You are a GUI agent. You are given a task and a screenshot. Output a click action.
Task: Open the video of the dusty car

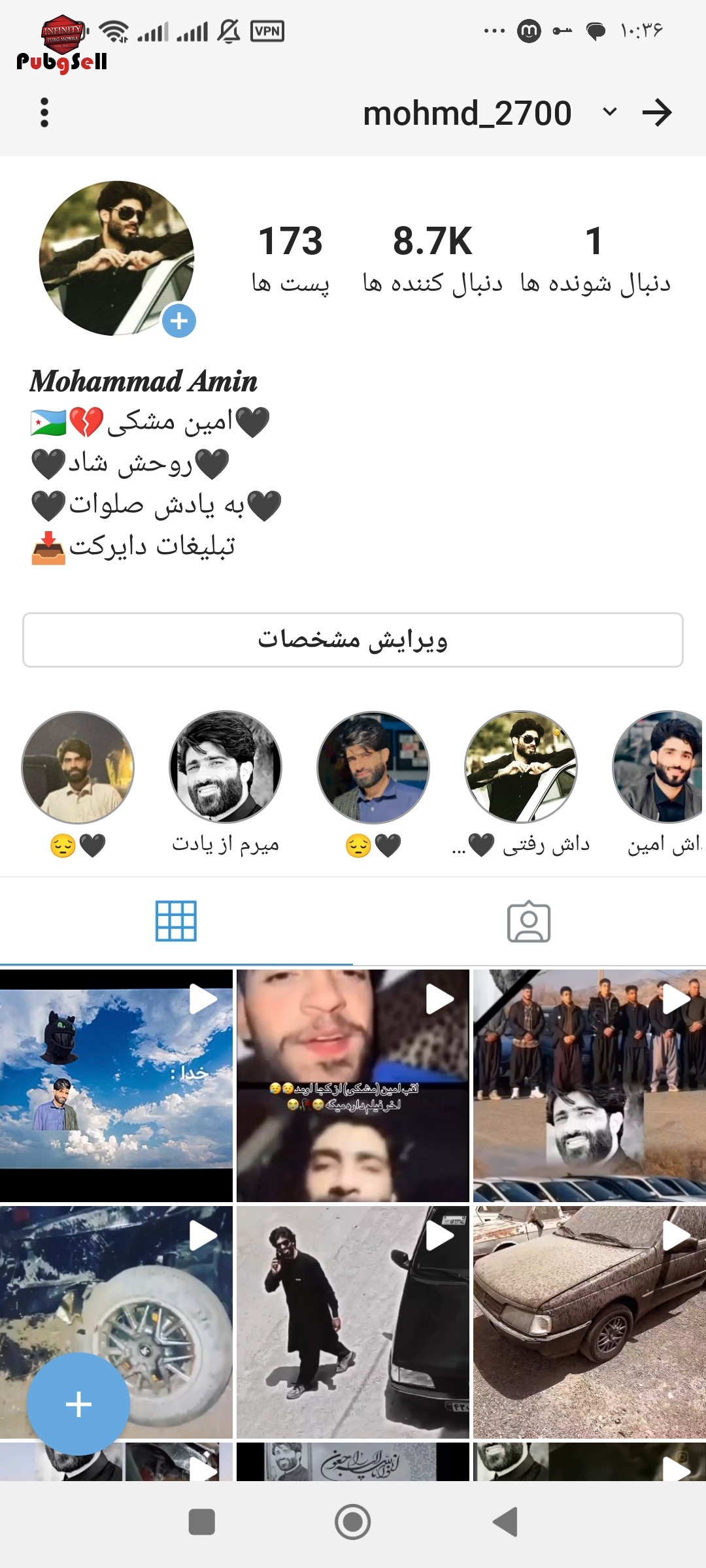point(589,1322)
